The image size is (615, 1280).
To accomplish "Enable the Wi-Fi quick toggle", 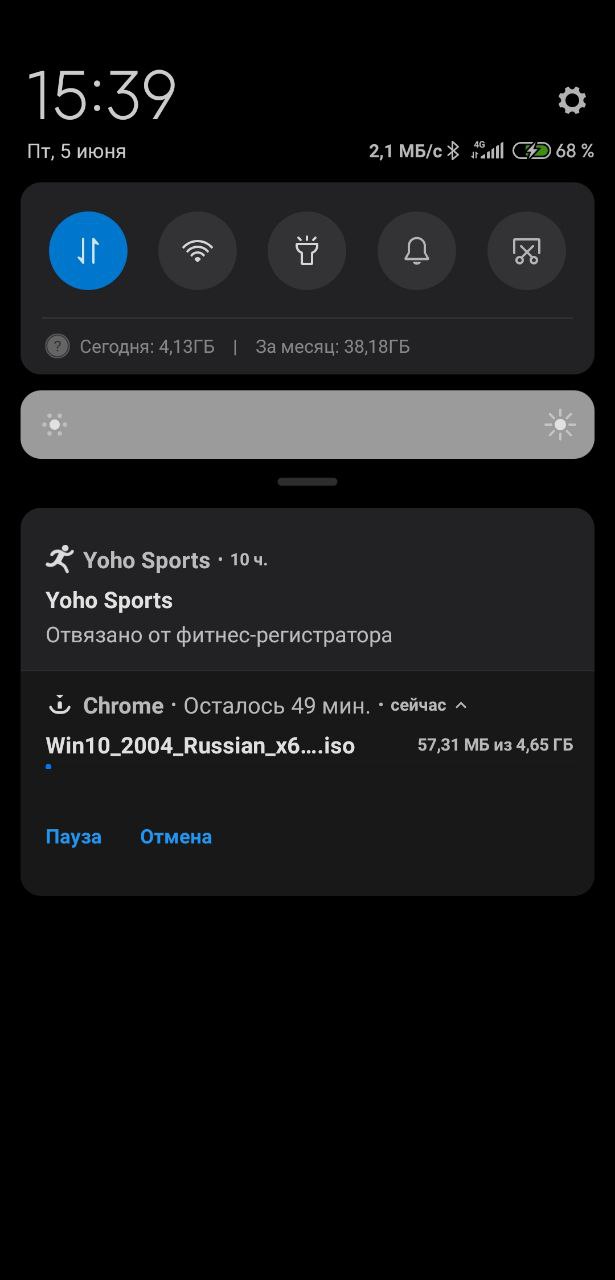I will [x=197, y=251].
